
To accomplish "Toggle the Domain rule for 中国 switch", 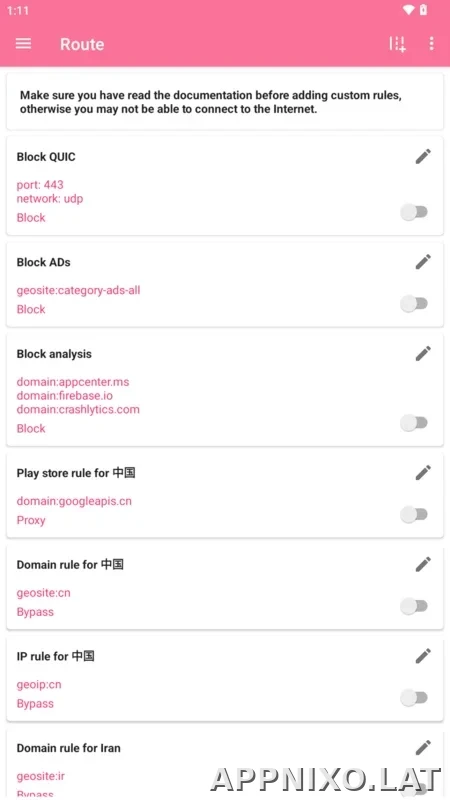I will 414,606.
